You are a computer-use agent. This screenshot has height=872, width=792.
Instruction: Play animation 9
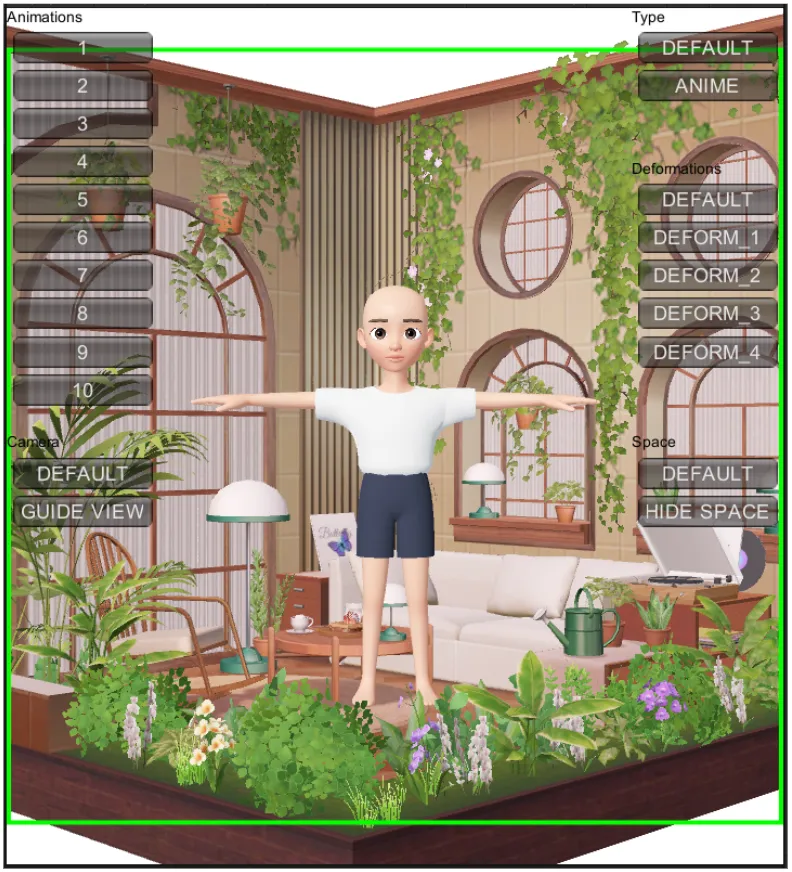[x=83, y=352]
